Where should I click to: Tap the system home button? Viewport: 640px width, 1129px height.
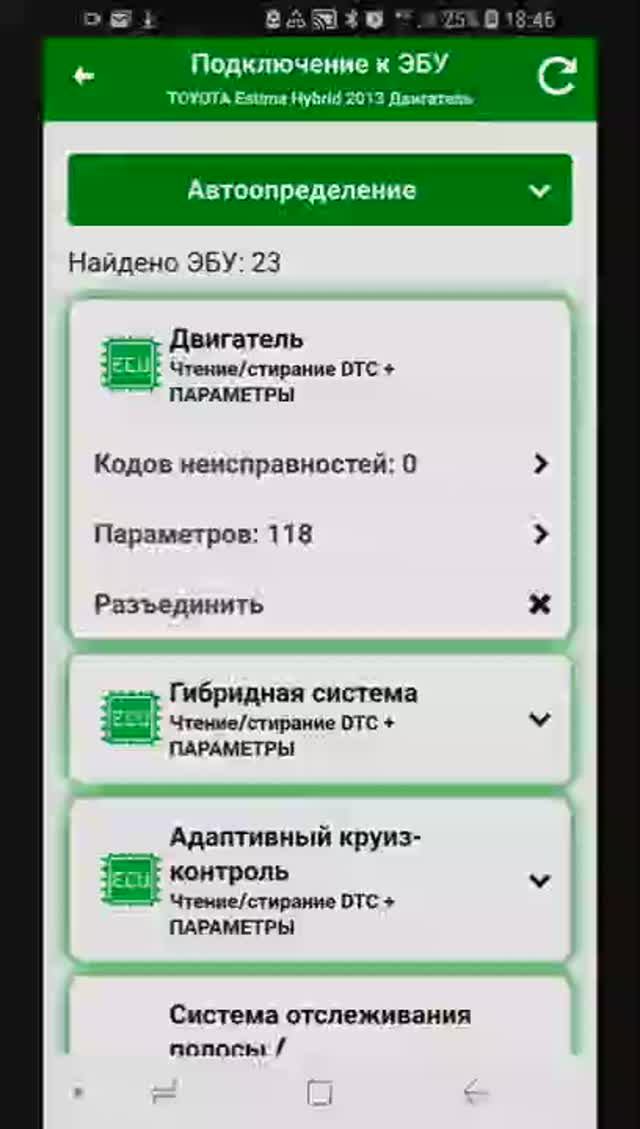[319, 1094]
